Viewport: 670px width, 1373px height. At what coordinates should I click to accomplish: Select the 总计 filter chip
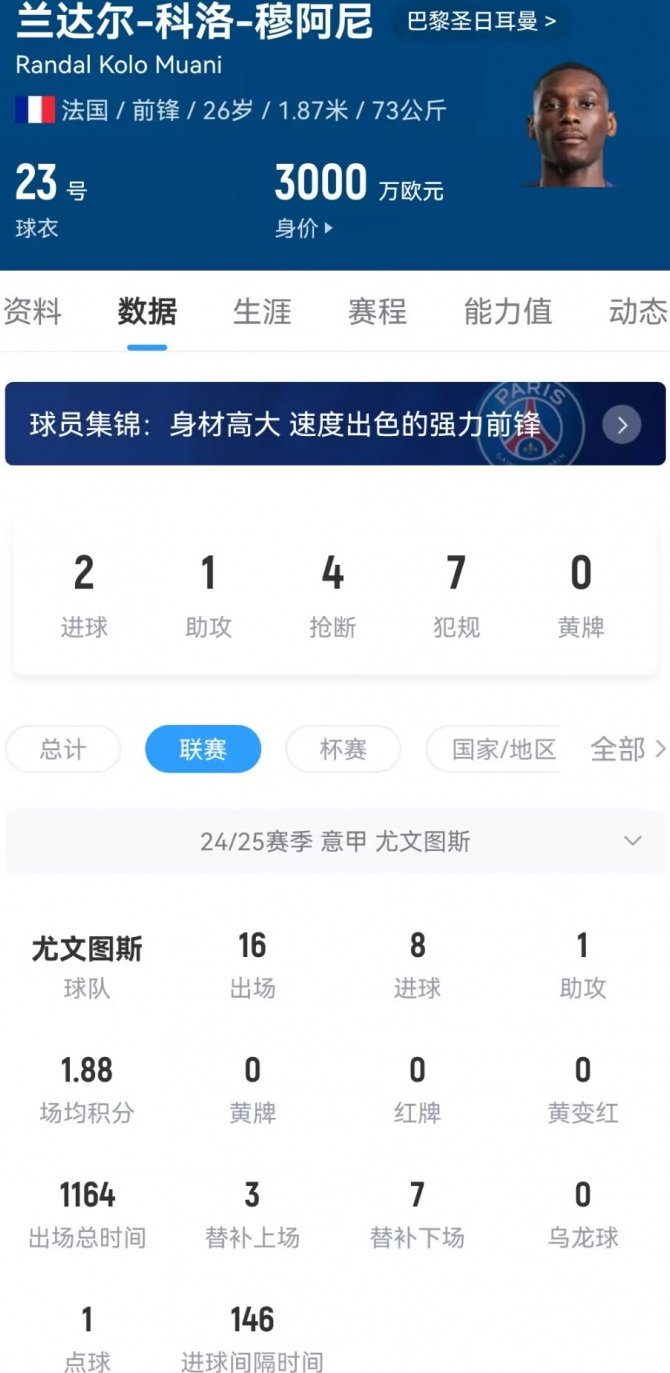coord(63,749)
